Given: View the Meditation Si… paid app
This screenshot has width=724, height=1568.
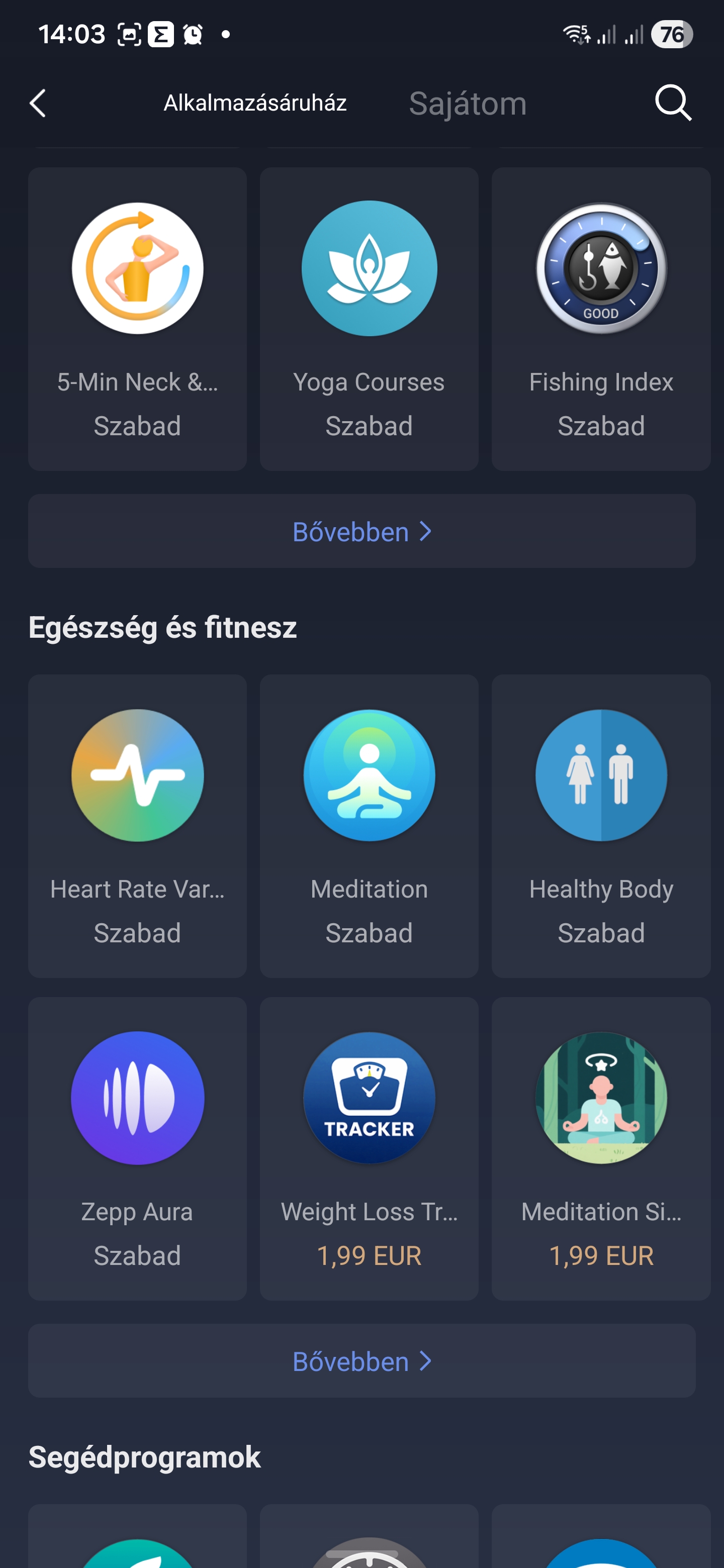Looking at the screenshot, I should coord(601,1147).
